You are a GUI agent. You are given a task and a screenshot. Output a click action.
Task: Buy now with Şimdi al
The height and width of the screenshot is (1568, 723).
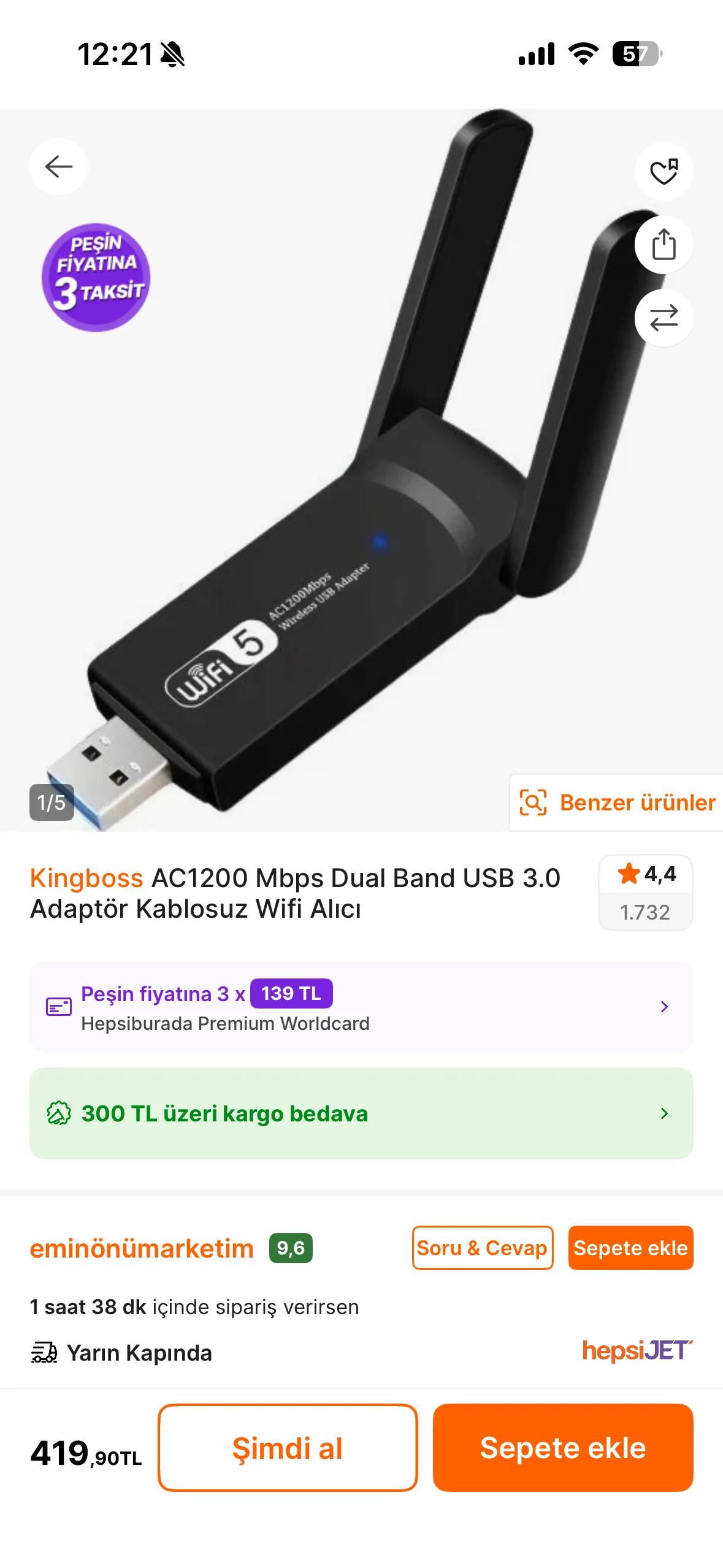pyautogui.click(x=288, y=1448)
